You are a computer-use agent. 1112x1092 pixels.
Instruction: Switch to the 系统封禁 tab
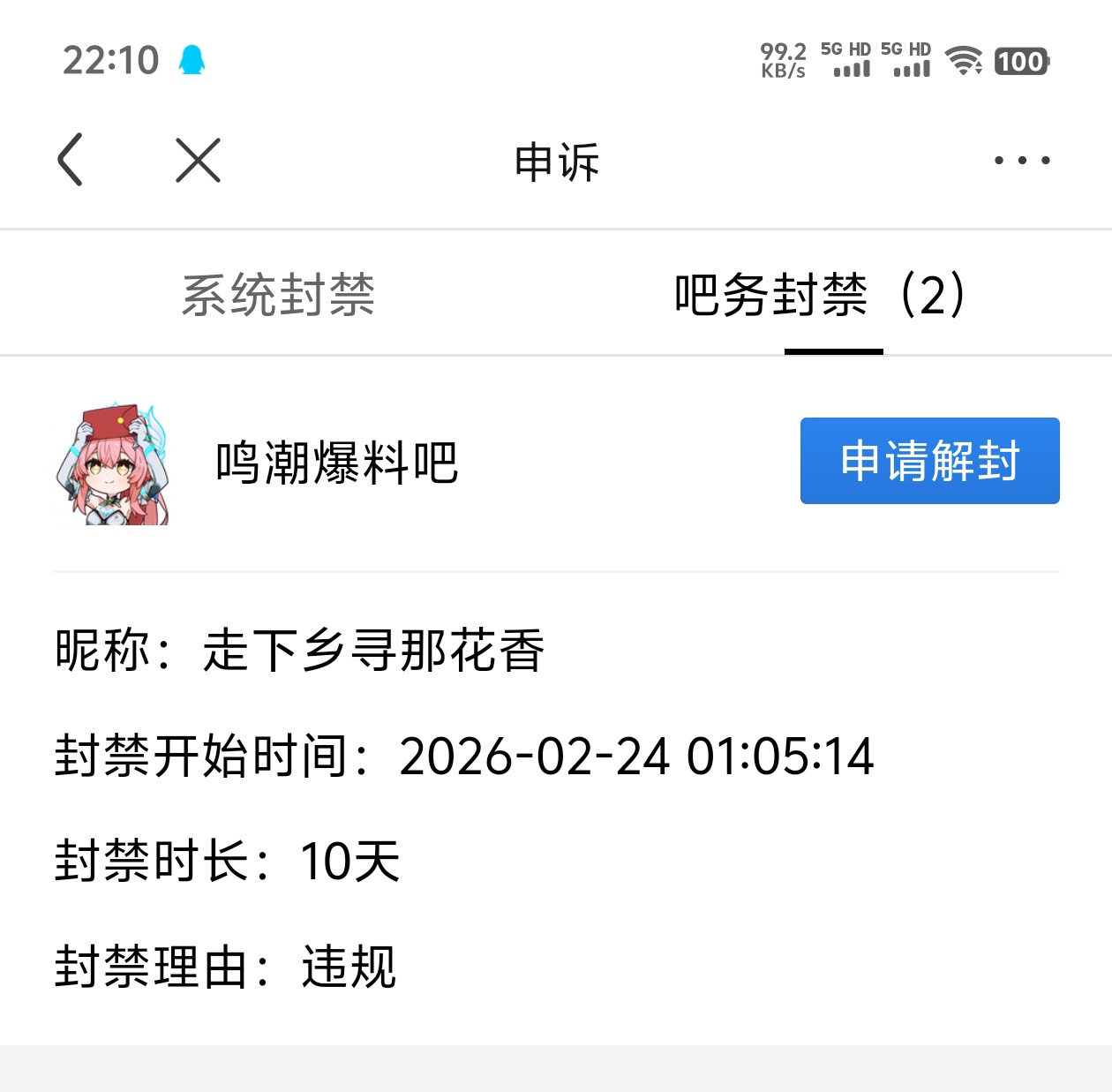point(278,295)
